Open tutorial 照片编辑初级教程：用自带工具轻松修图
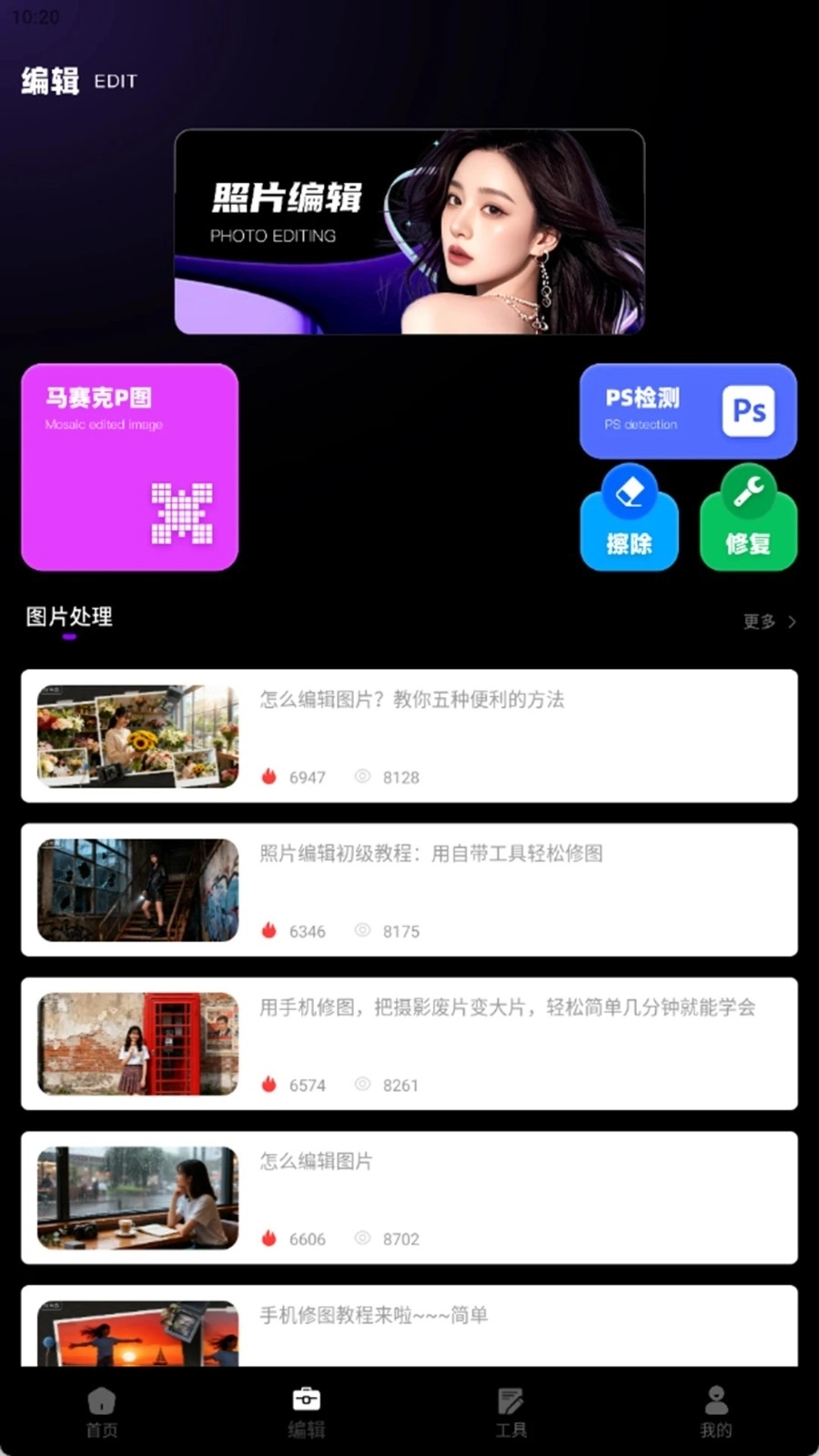 (409, 889)
